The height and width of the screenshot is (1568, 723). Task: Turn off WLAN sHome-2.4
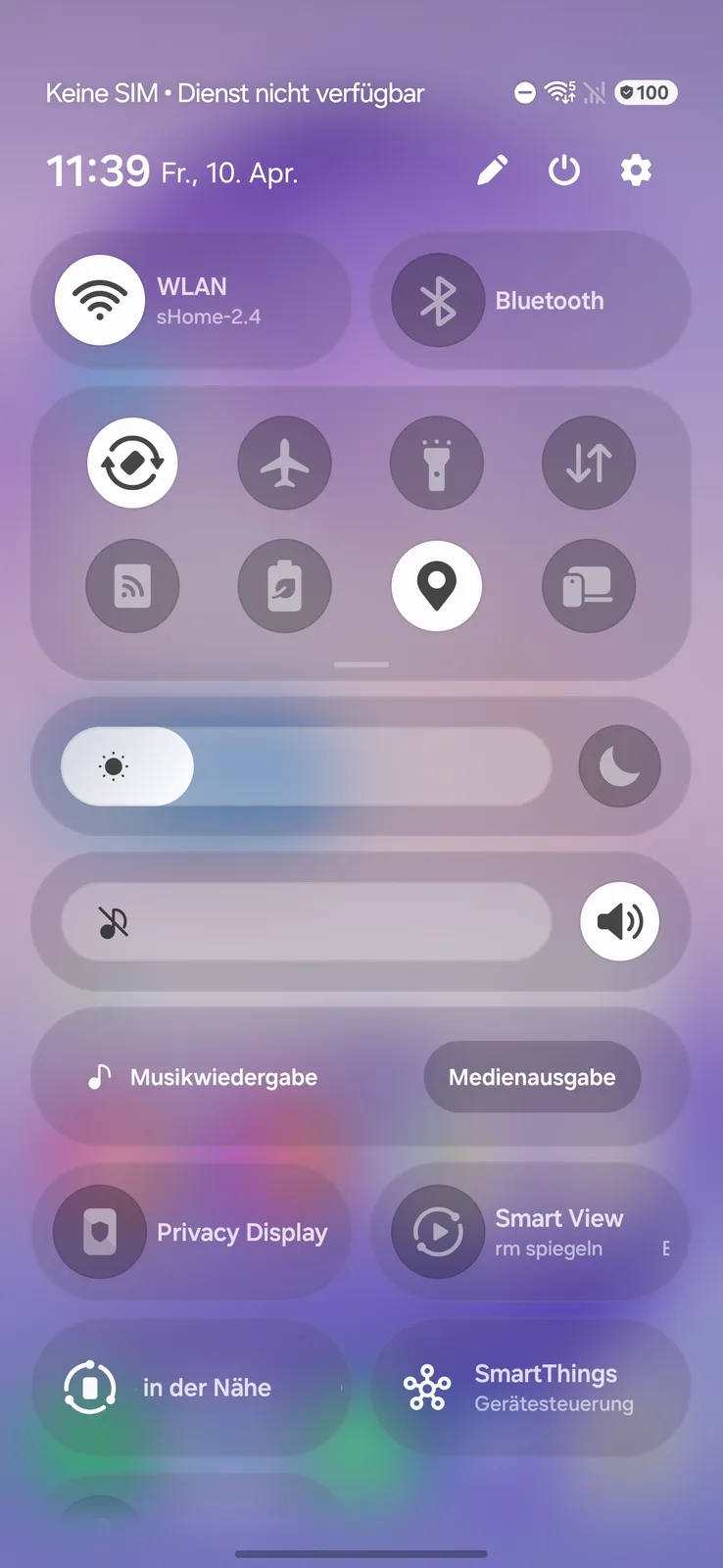(100, 301)
